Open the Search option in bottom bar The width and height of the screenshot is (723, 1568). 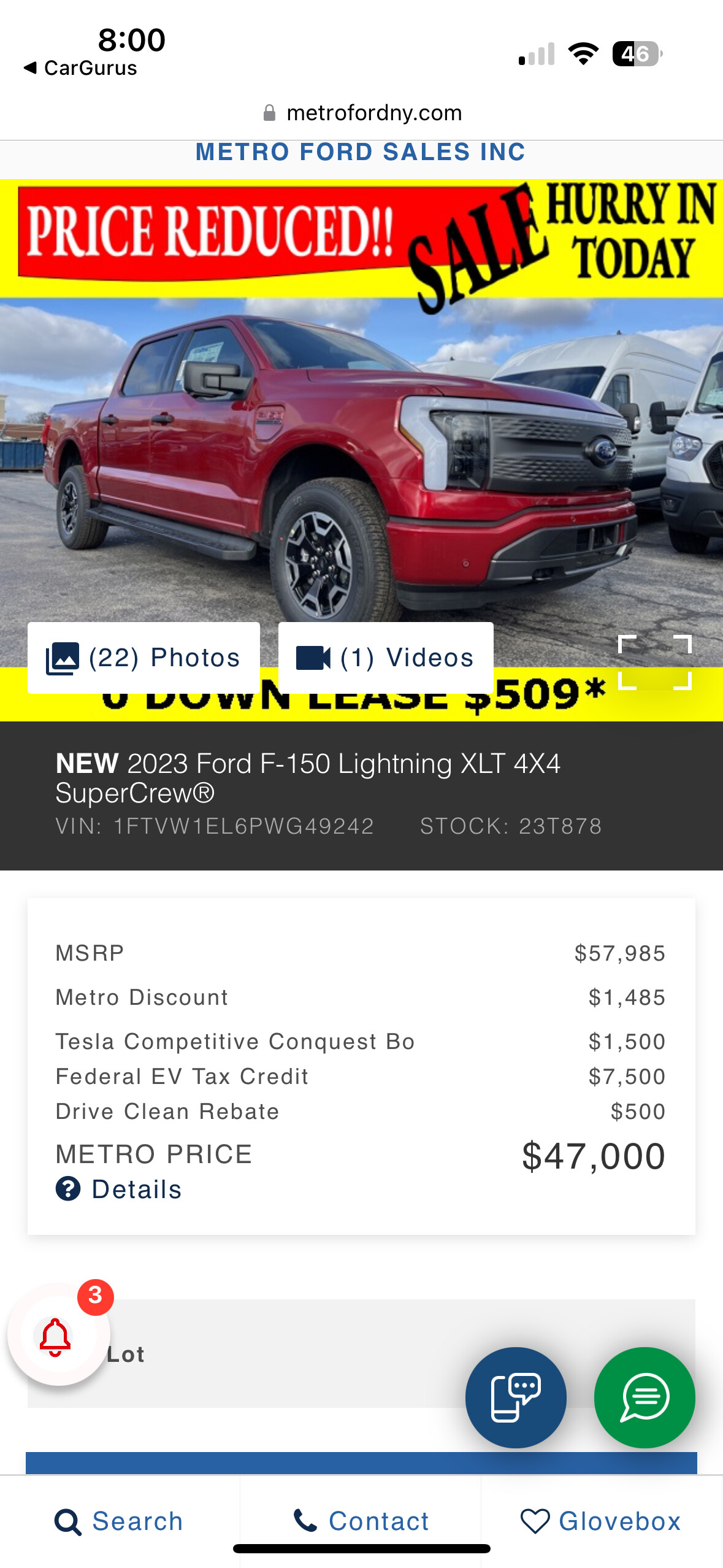(120, 1521)
